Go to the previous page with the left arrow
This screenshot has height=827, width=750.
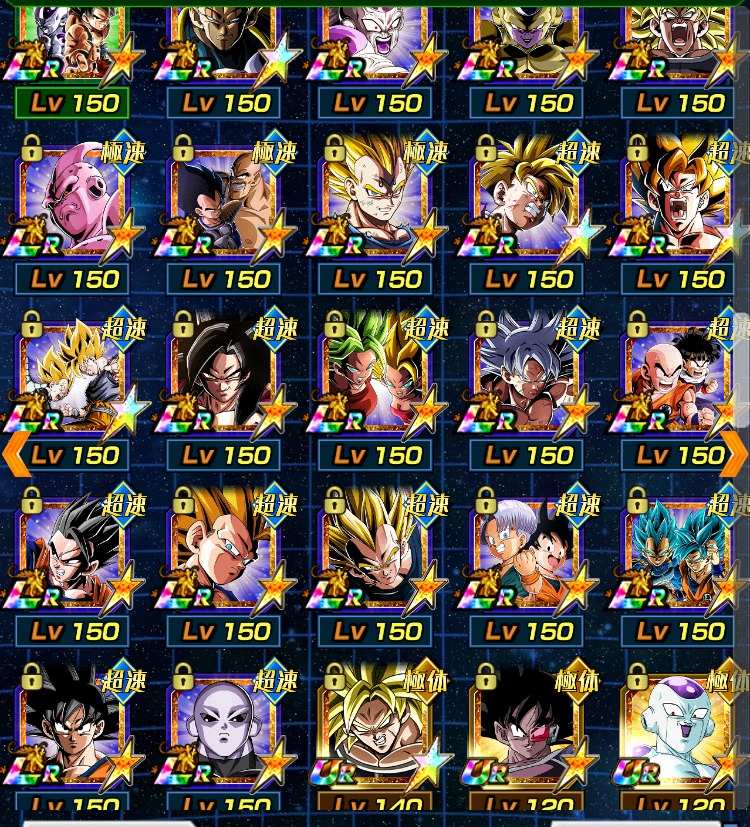pos(14,453)
